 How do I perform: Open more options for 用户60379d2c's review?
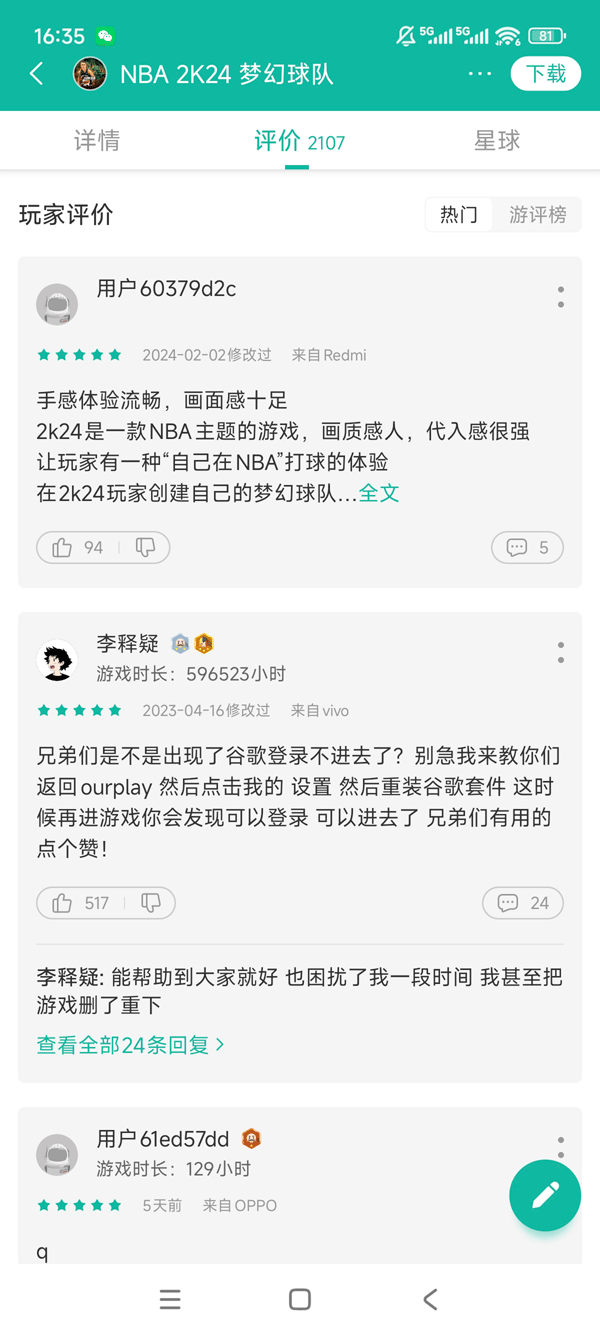click(x=560, y=297)
